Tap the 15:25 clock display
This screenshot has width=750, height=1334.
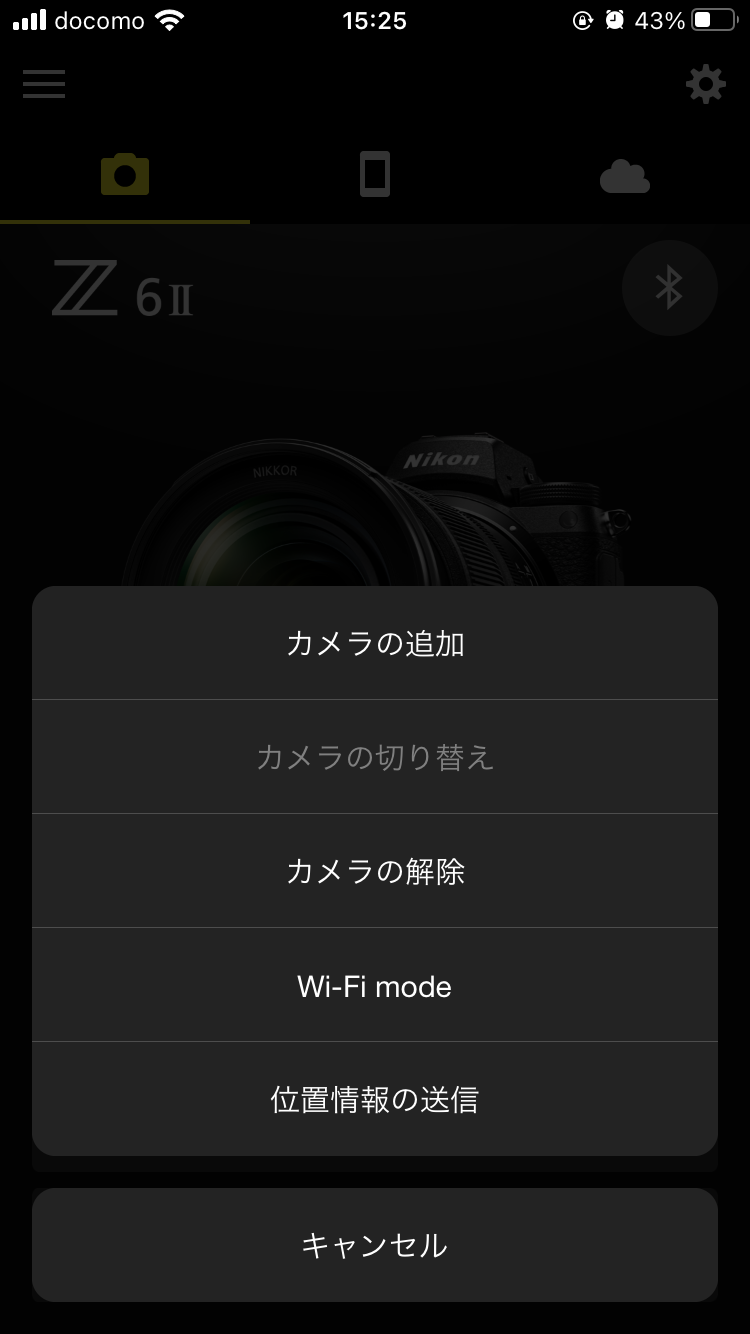tap(374, 20)
